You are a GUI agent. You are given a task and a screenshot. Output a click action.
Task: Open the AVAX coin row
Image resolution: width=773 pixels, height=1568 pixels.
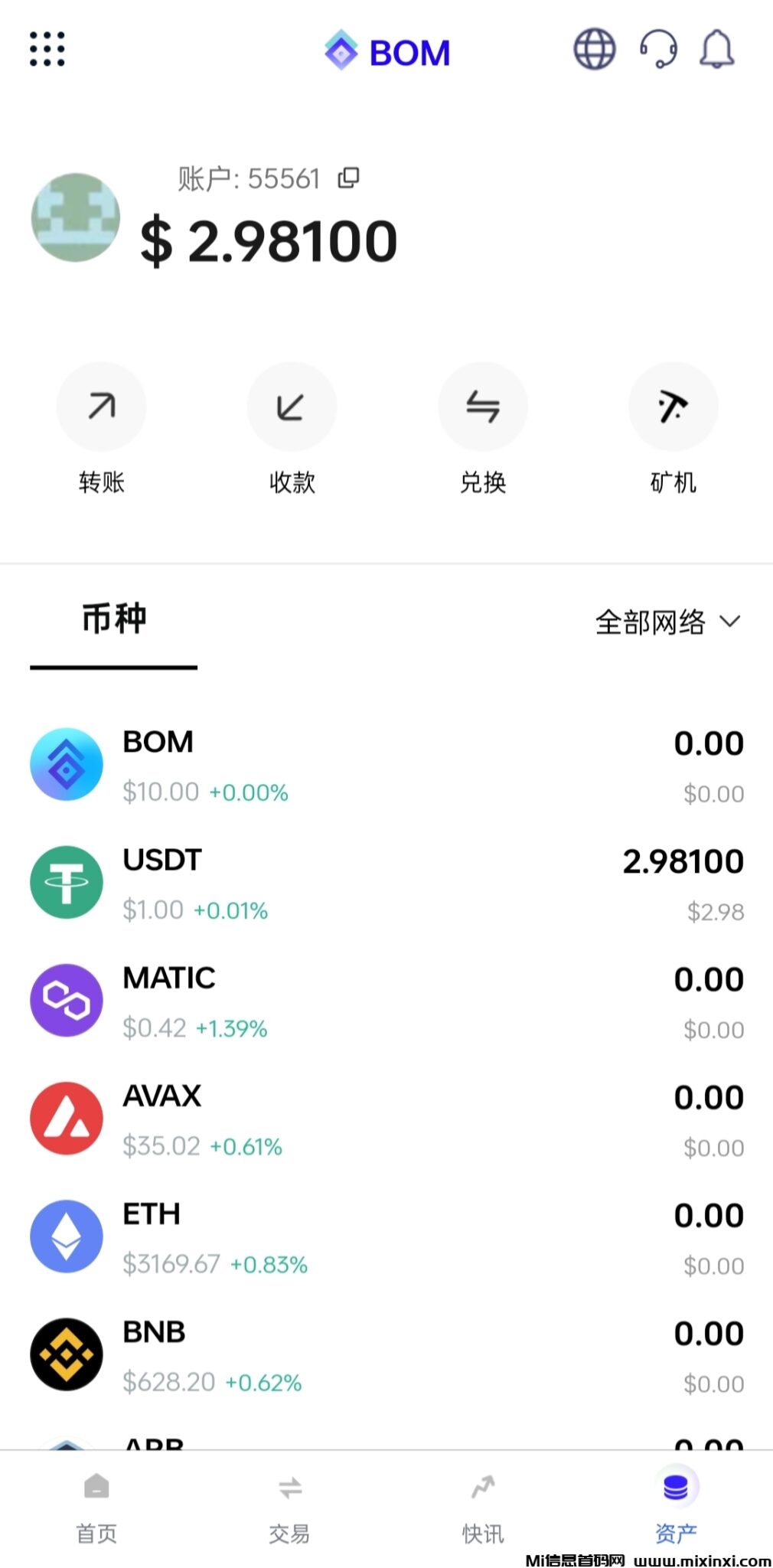click(x=386, y=1119)
